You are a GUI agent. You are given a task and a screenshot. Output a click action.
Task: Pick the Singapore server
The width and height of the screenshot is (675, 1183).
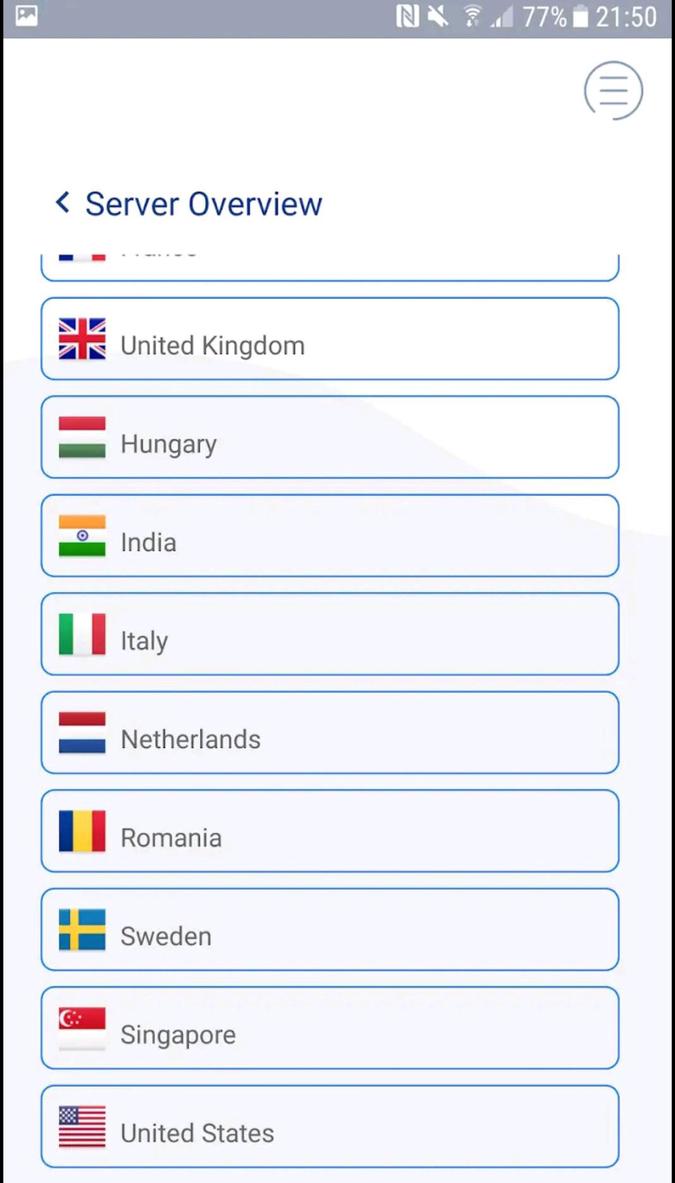(330, 1028)
